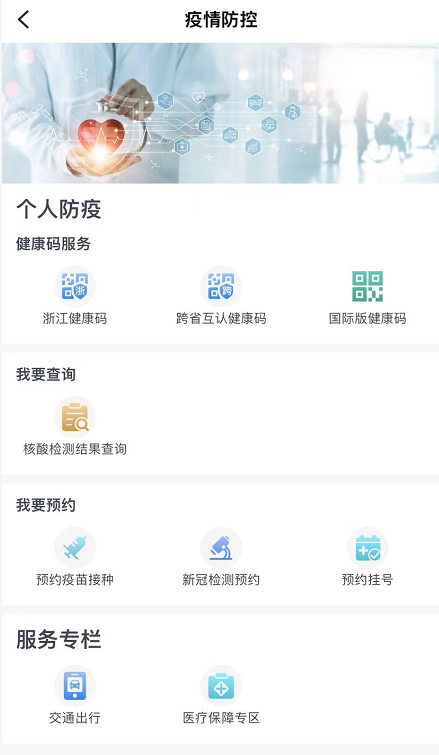Screen dimensions: 439x755
Task: Open 交通出行 service
Action: pyautogui.click(x=75, y=696)
